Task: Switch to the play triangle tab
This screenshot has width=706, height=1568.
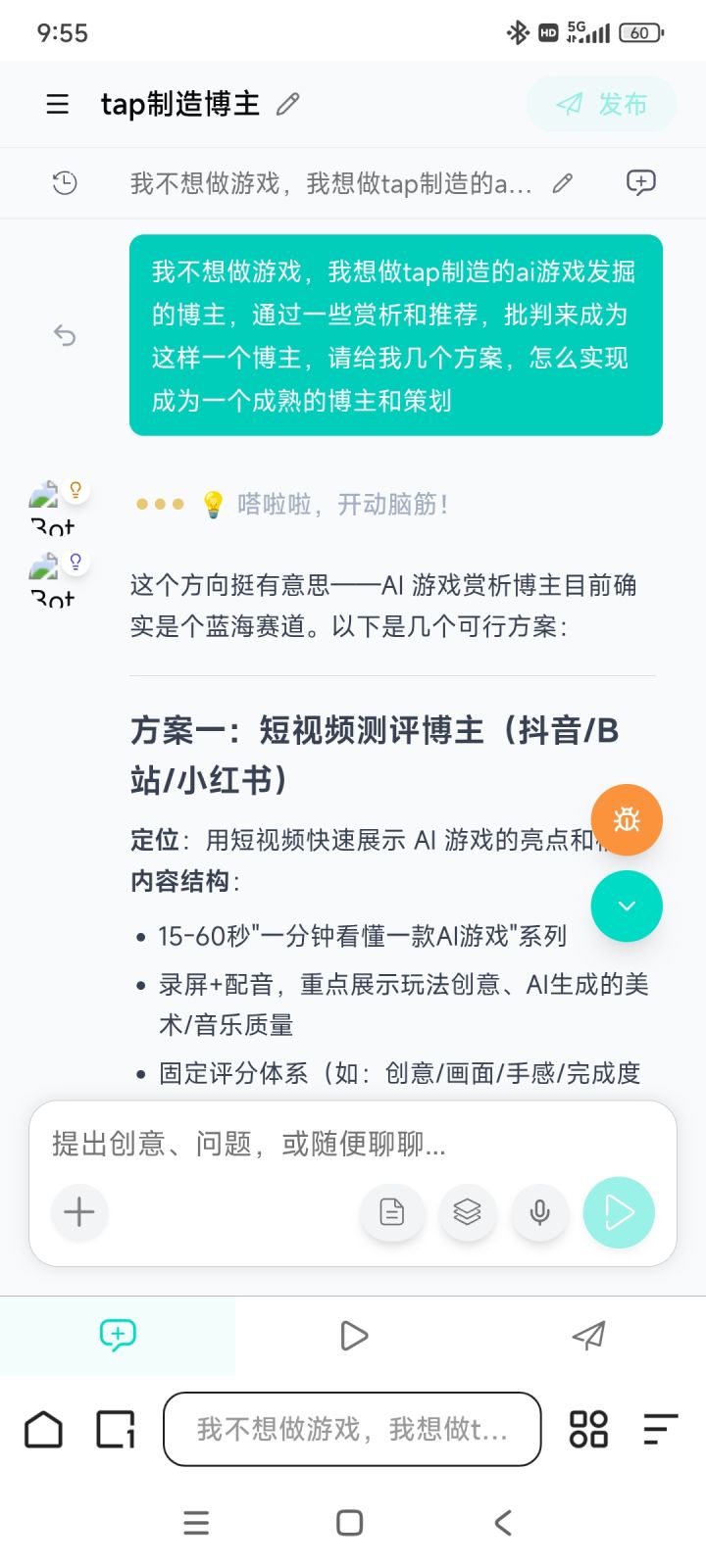Action: (x=353, y=1335)
